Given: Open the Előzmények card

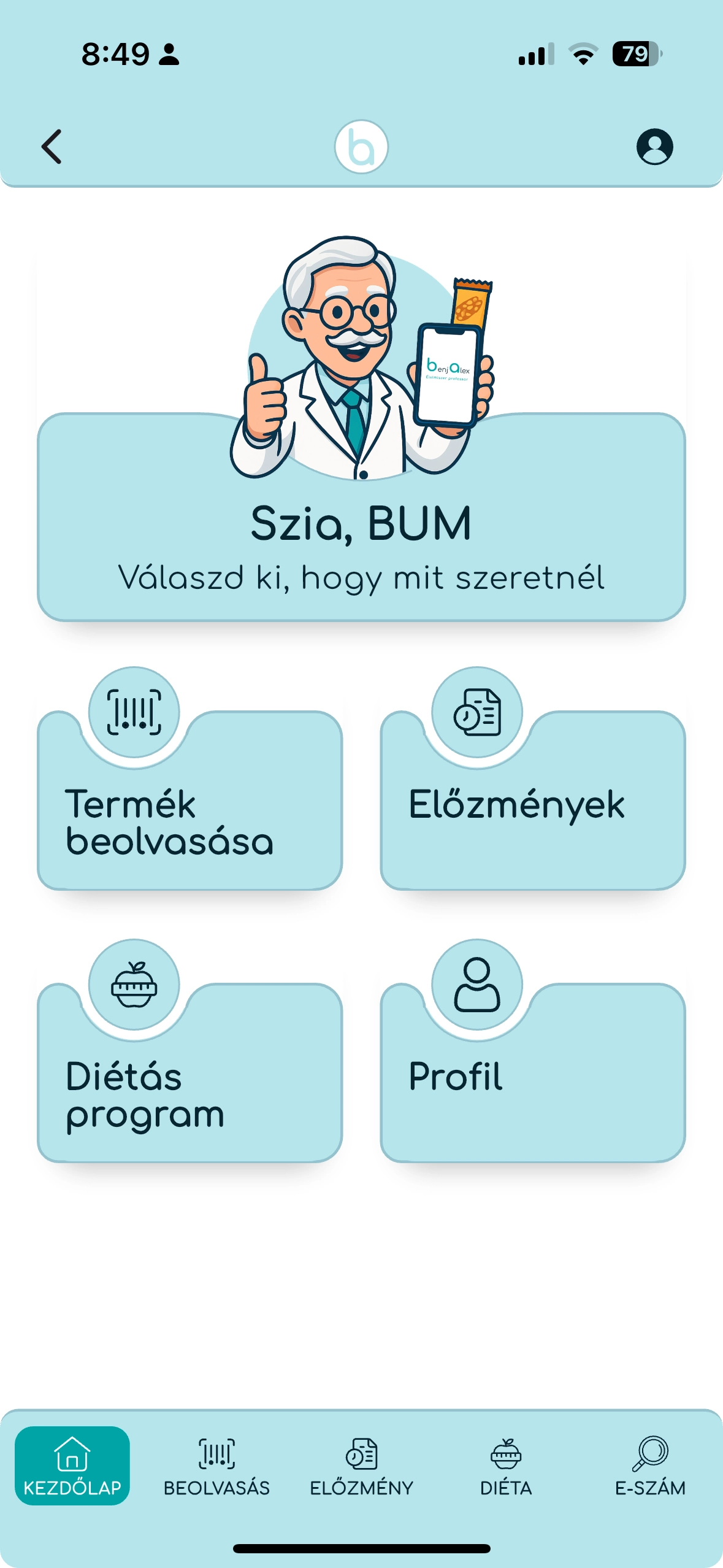Looking at the screenshot, I should [x=532, y=810].
